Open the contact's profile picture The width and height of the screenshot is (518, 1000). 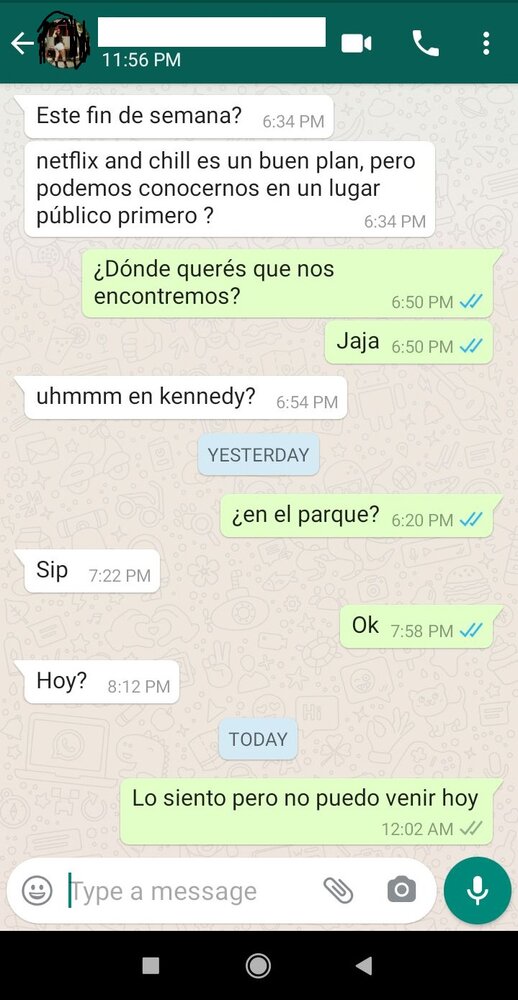63,41
